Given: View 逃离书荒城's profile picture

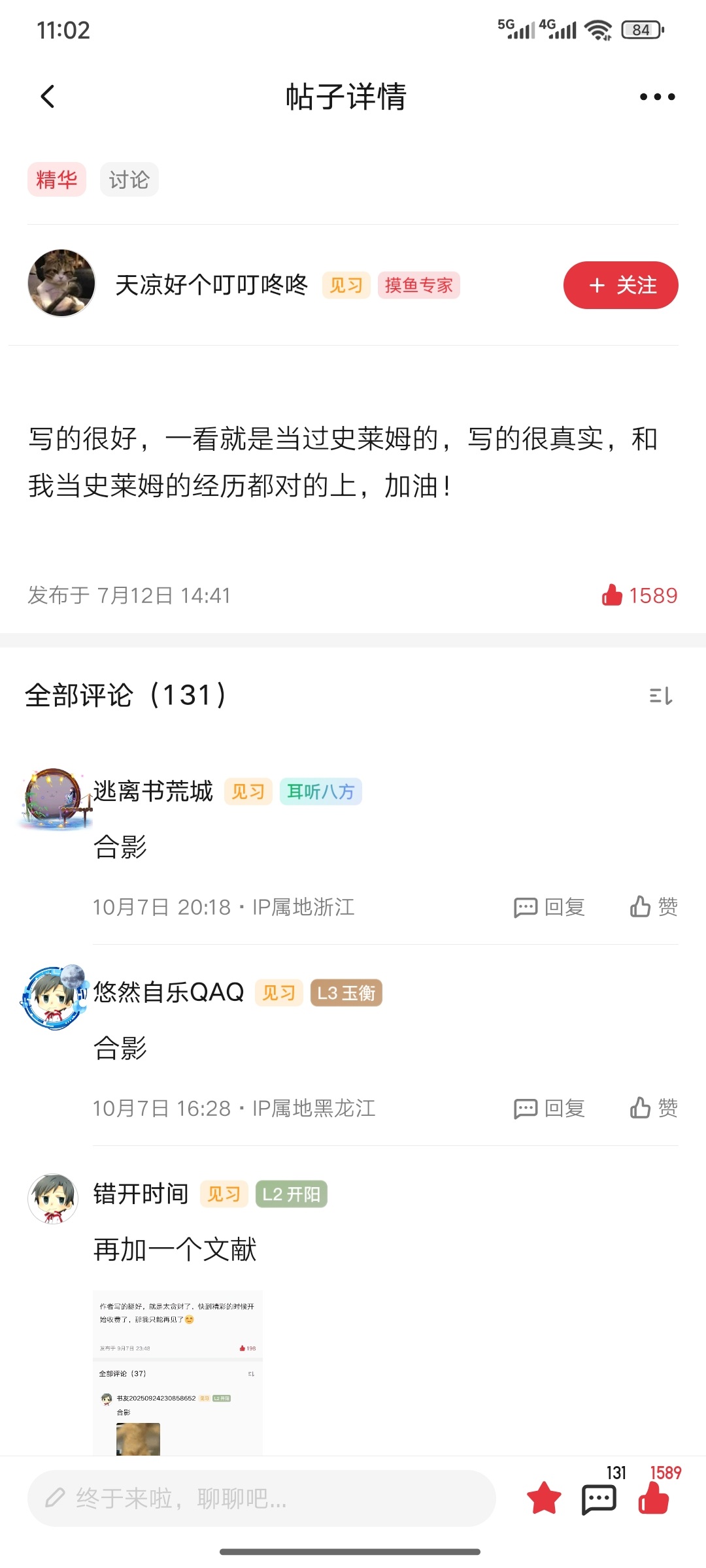Looking at the screenshot, I should [x=55, y=798].
